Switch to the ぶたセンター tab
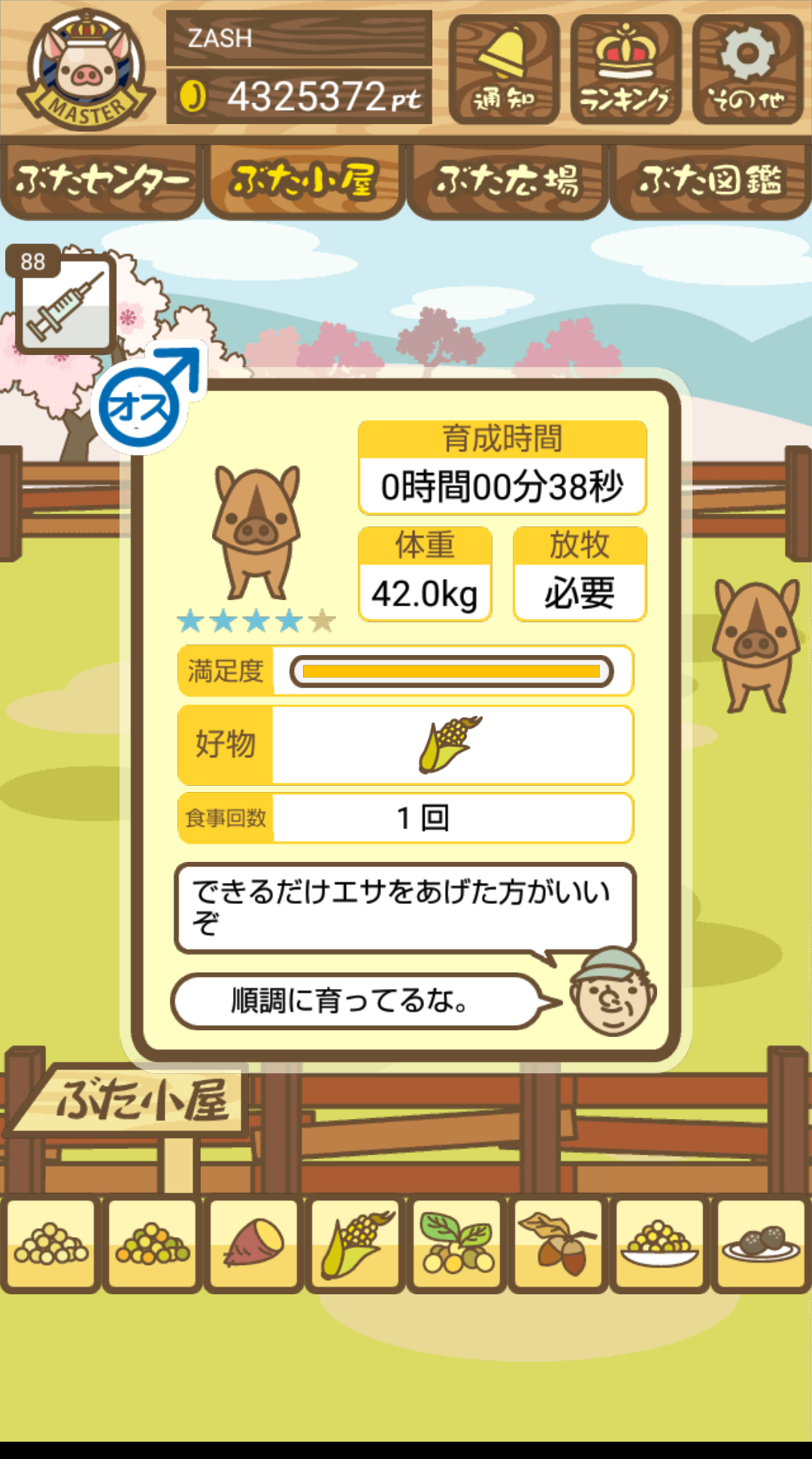The height and width of the screenshot is (1459, 812). [101, 181]
